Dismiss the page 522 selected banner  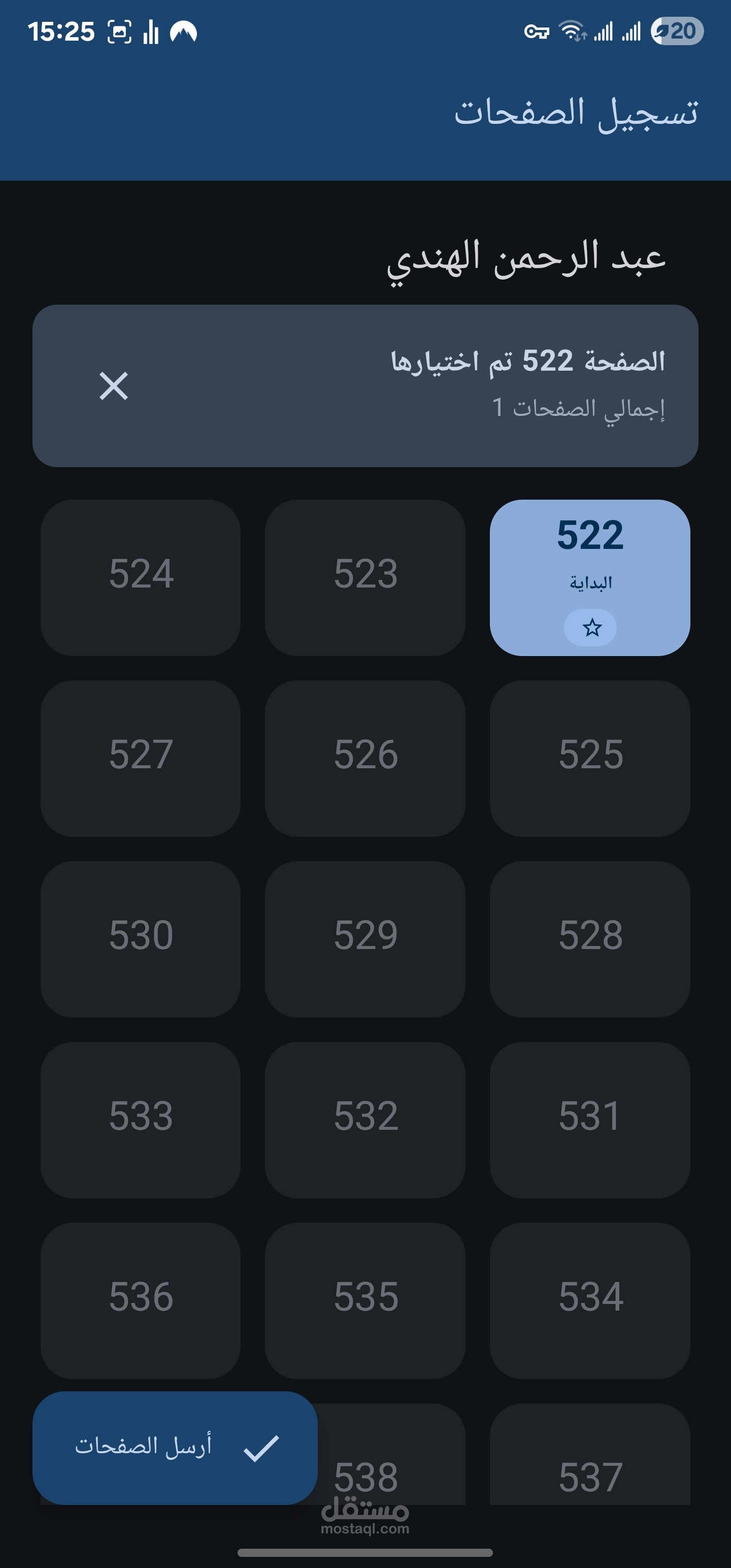click(x=113, y=386)
